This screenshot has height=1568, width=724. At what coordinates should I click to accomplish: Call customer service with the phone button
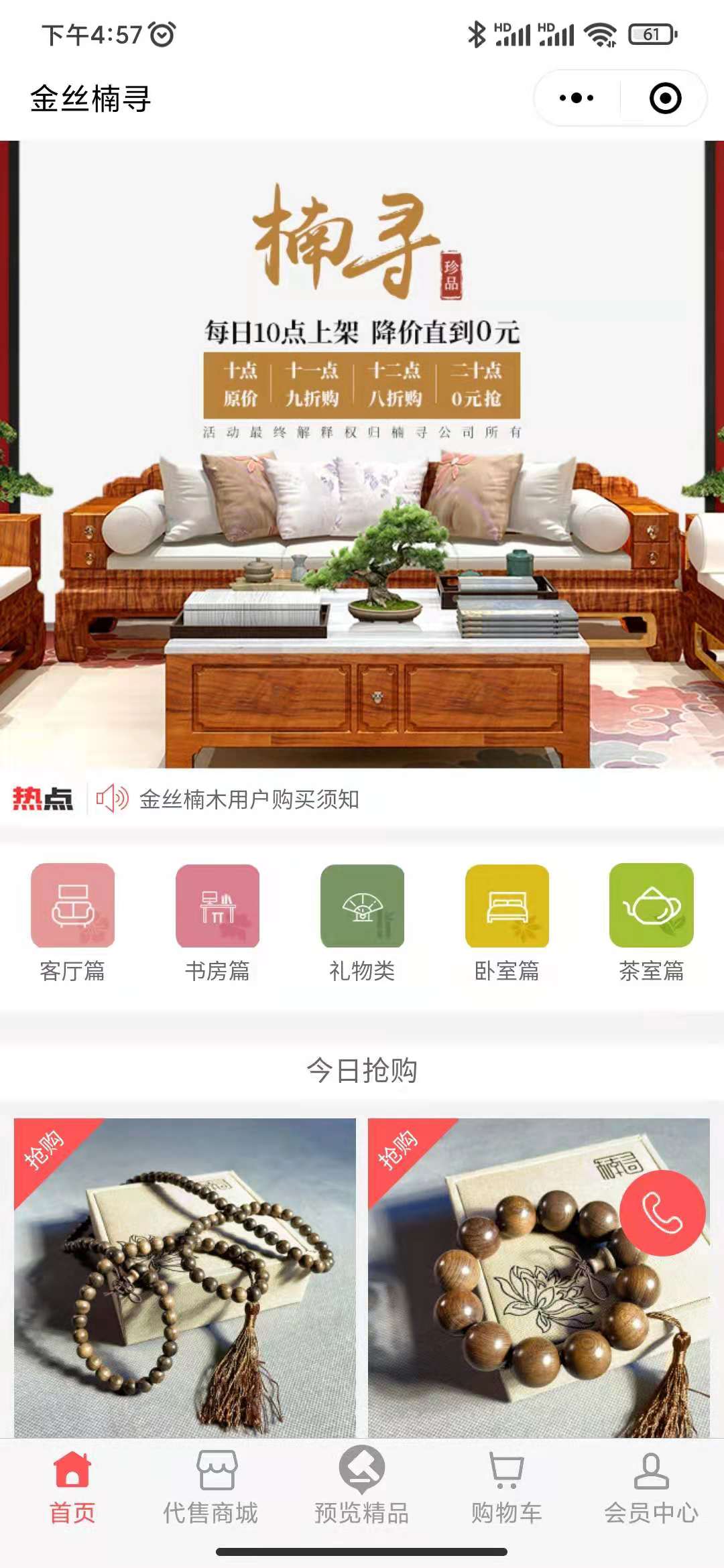click(x=662, y=1212)
